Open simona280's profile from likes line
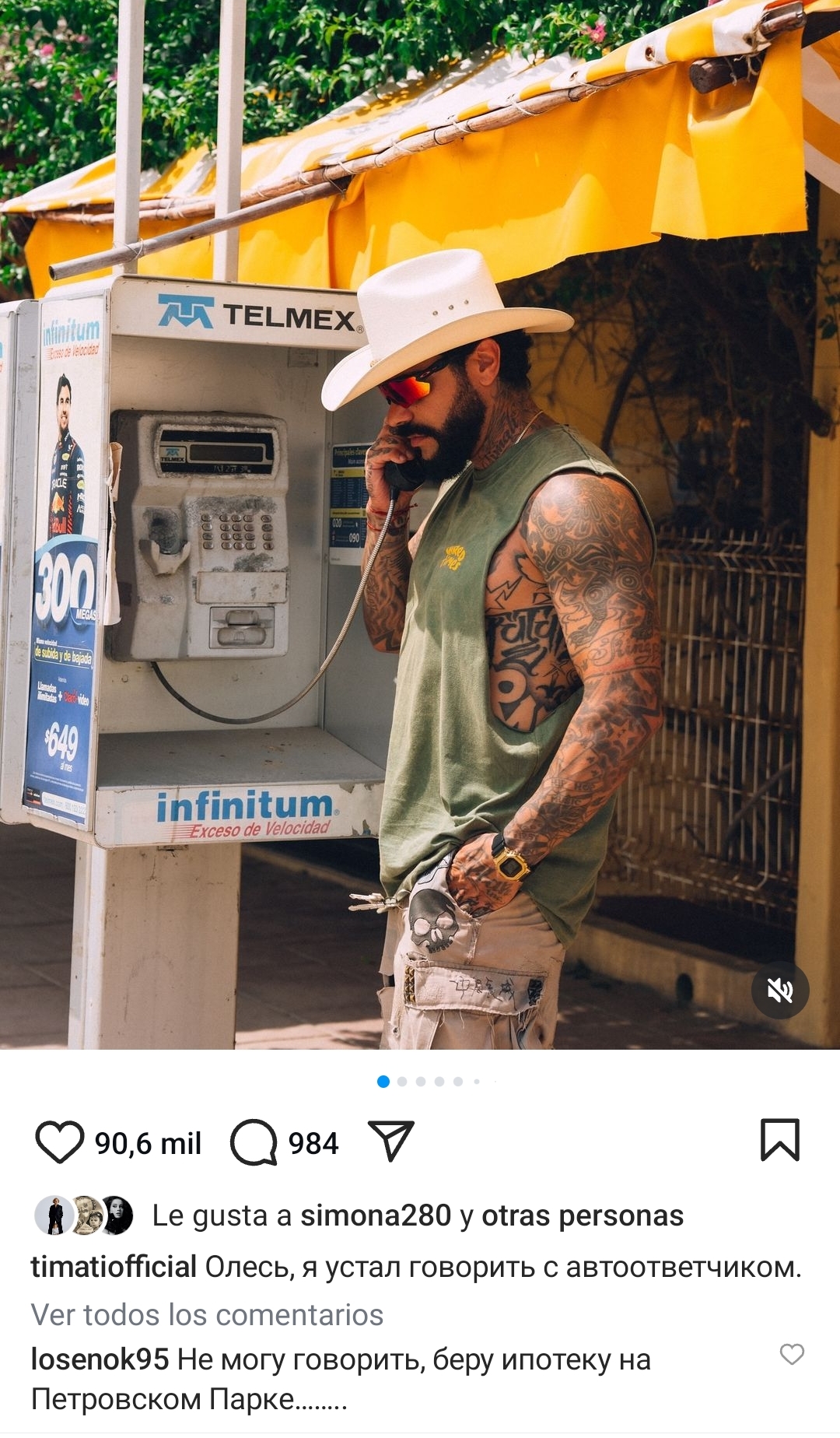Image resolution: width=840 pixels, height=1438 pixels. pyautogui.click(x=376, y=1215)
